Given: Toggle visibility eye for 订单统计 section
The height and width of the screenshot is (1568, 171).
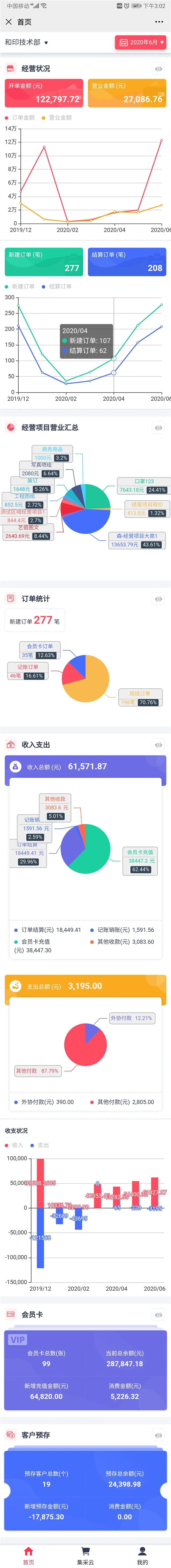Looking at the screenshot, I should 159,599.
